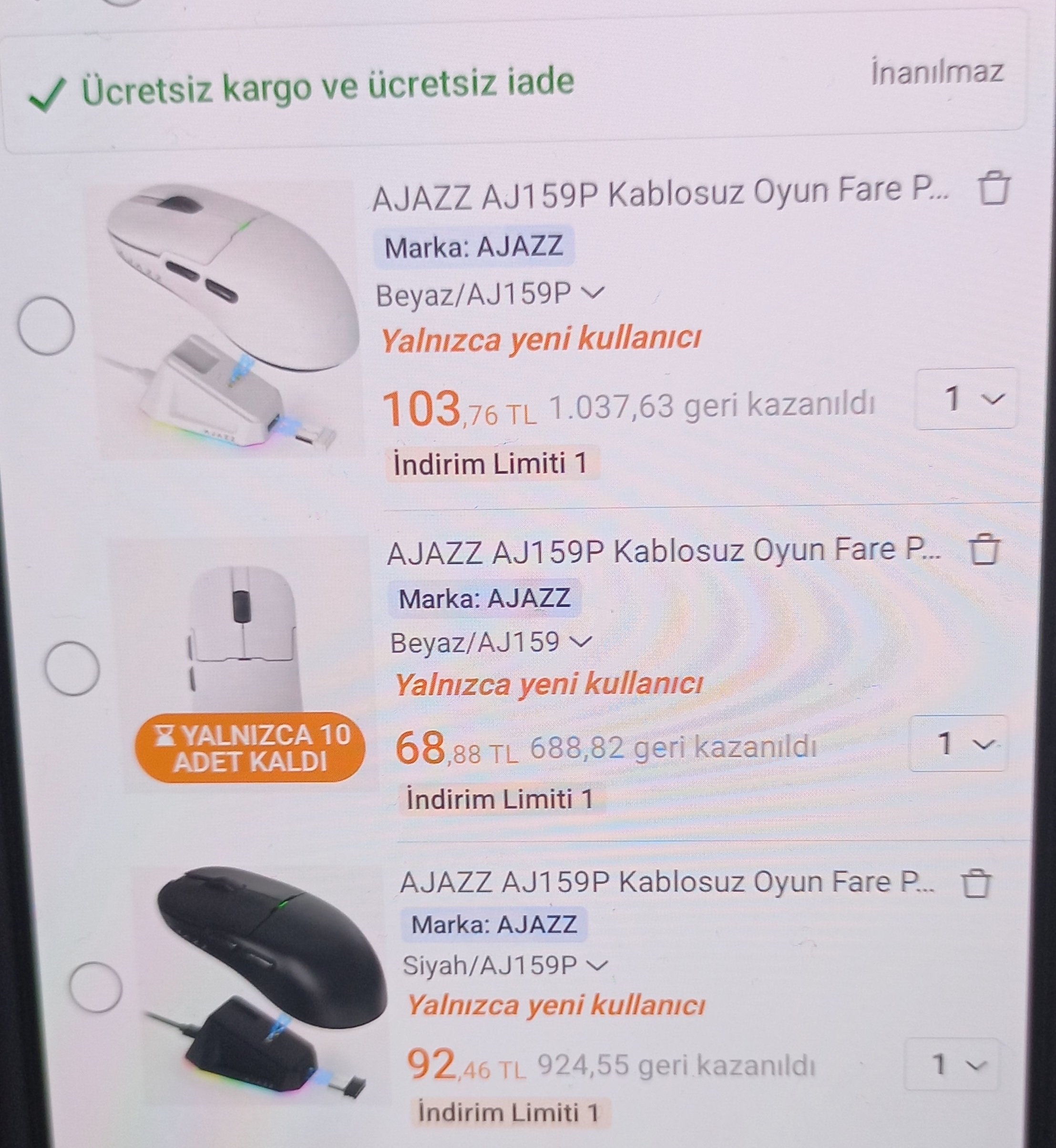The height and width of the screenshot is (1148, 1056).
Task: Open Ücretsiz kargo ve ücretsiz iade banner
Action: pyautogui.click(x=328, y=86)
